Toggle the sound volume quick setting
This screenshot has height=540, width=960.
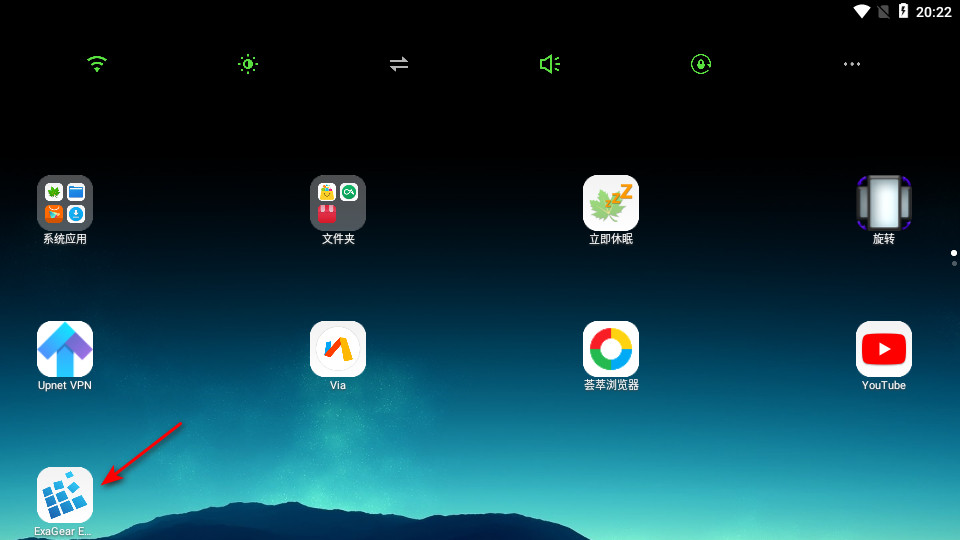(x=550, y=64)
